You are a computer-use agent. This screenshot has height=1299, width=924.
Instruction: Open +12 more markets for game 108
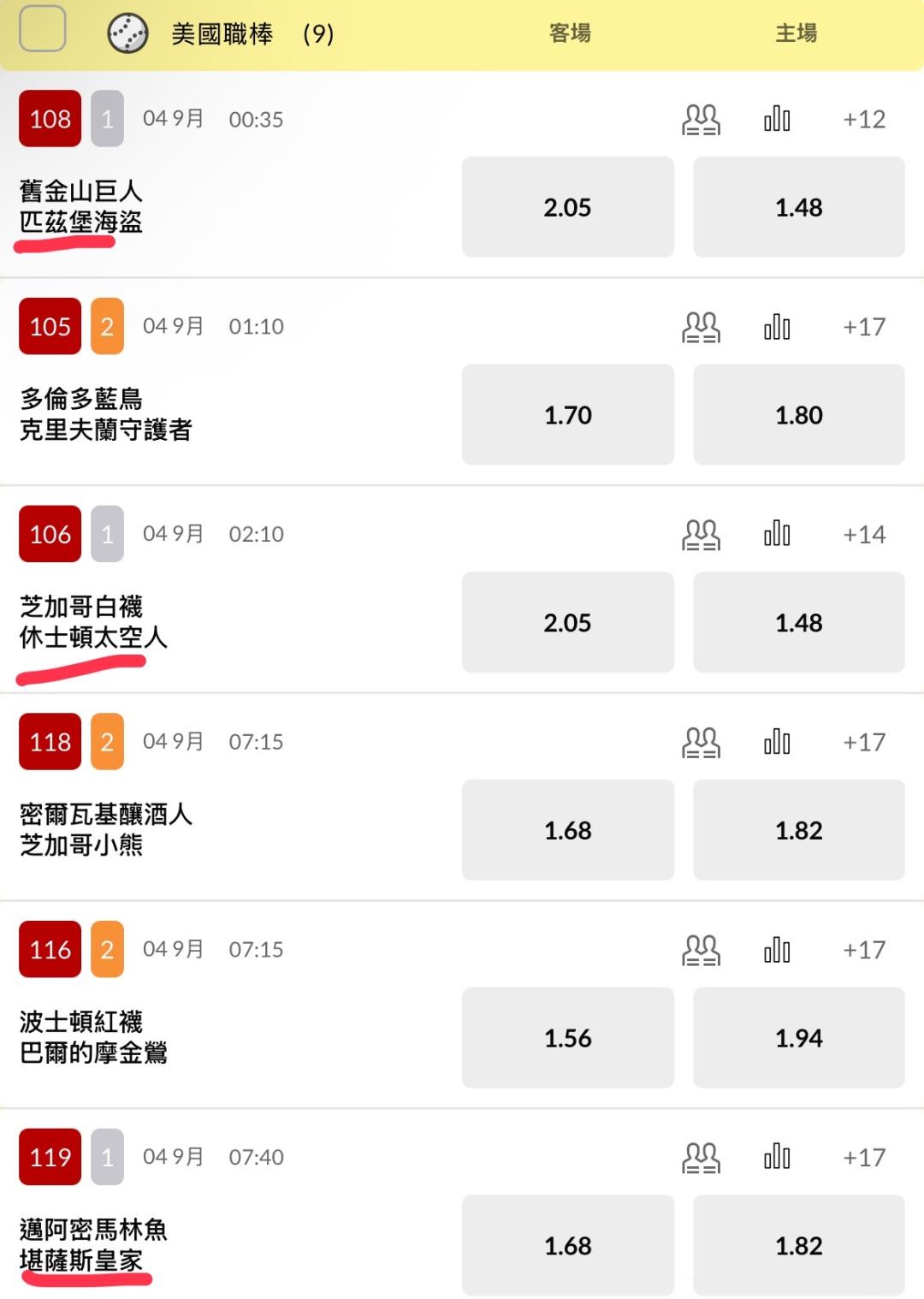864,119
